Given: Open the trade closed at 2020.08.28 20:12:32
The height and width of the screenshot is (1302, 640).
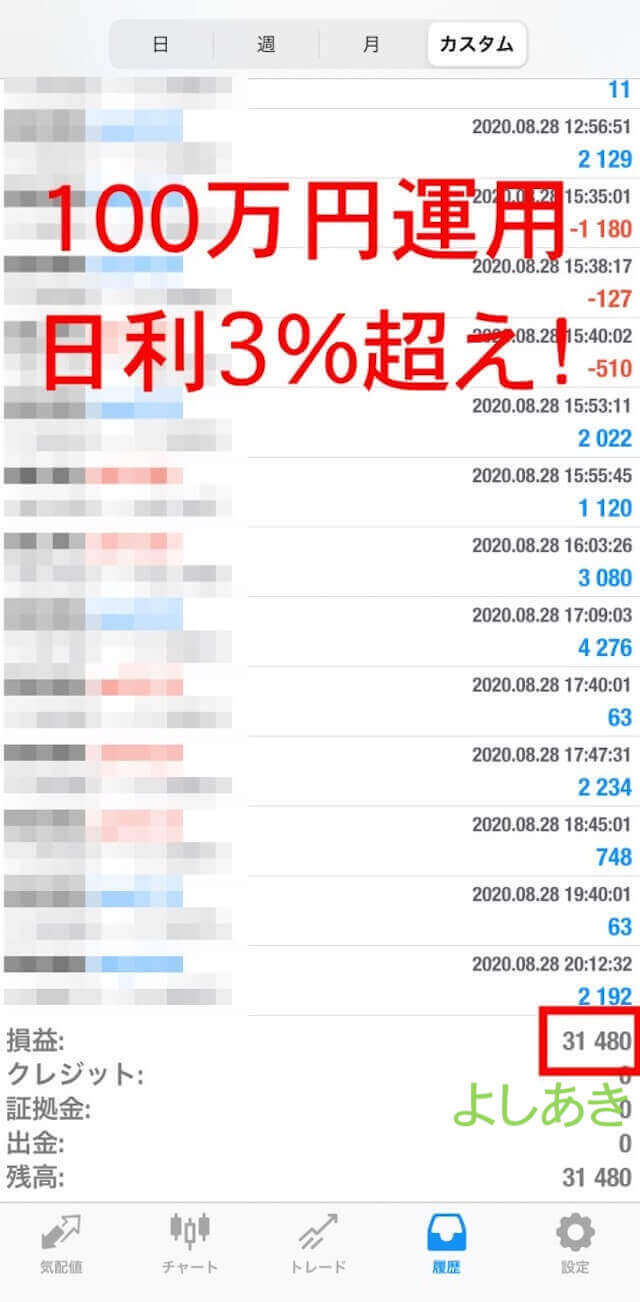Looking at the screenshot, I should click(x=320, y=981).
